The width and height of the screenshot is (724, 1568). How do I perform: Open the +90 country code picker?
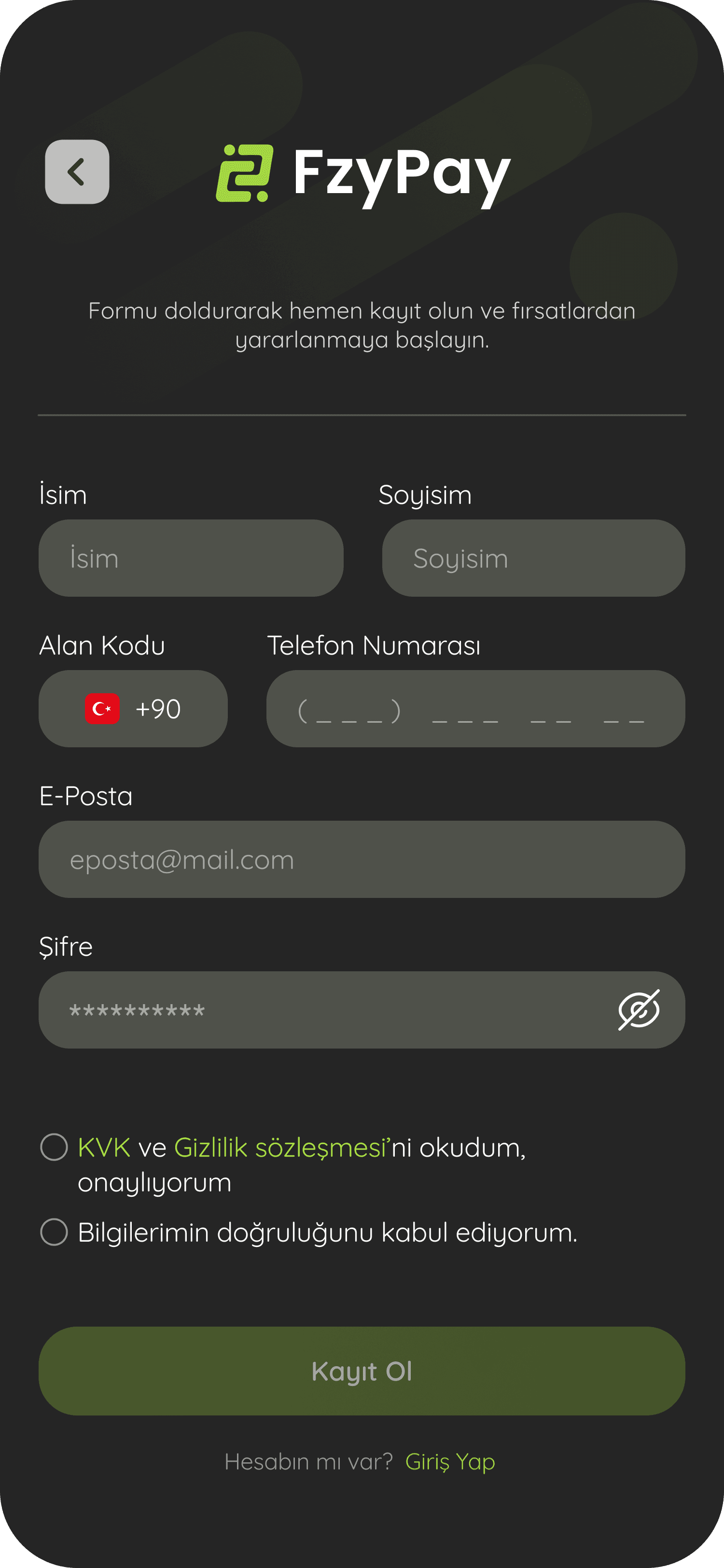[x=133, y=709]
